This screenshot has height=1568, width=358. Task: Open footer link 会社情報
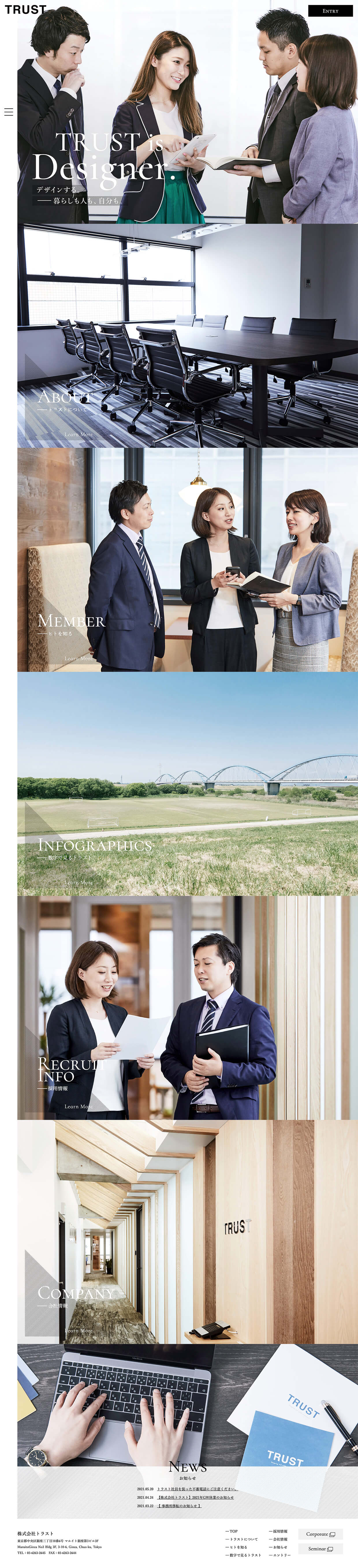279,1539
